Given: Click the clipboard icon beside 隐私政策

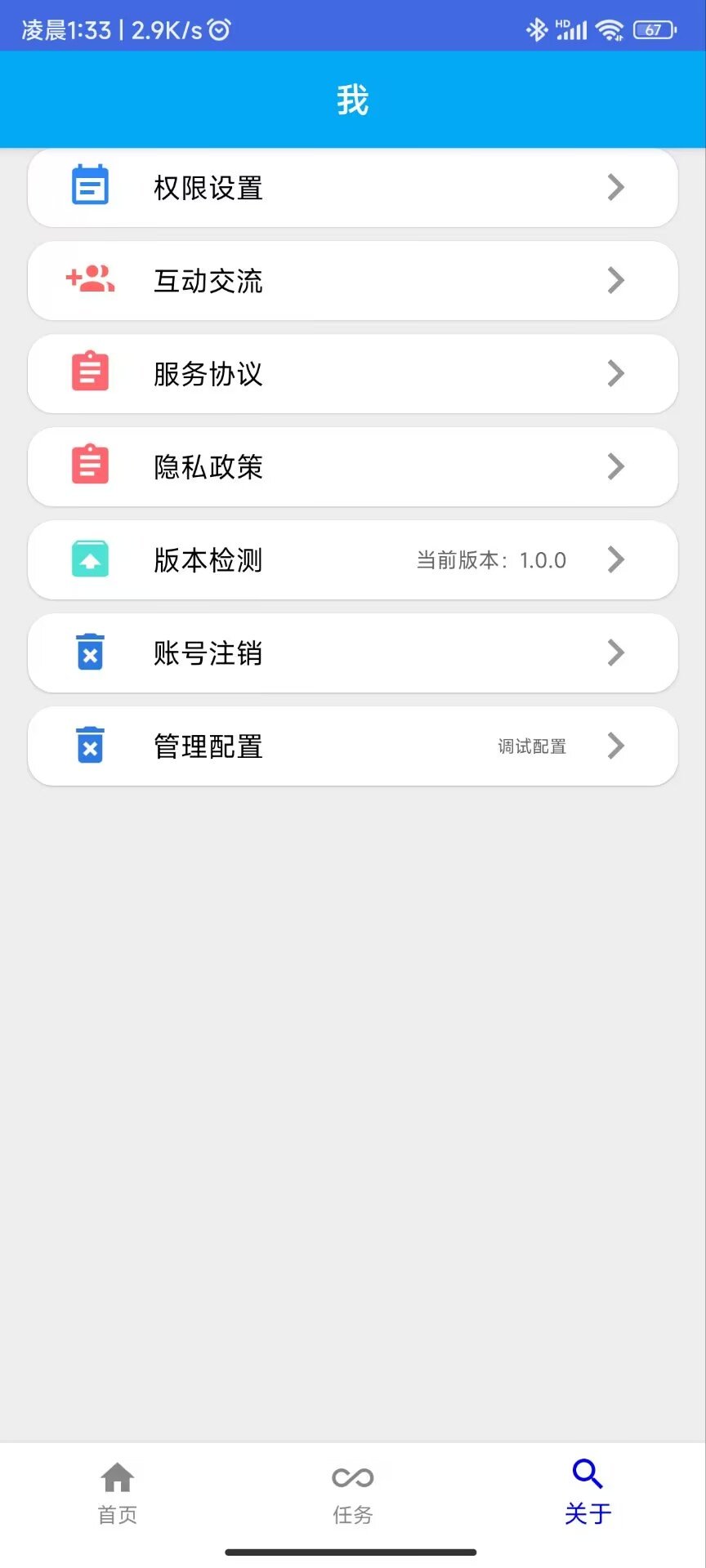Looking at the screenshot, I should tap(90, 465).
